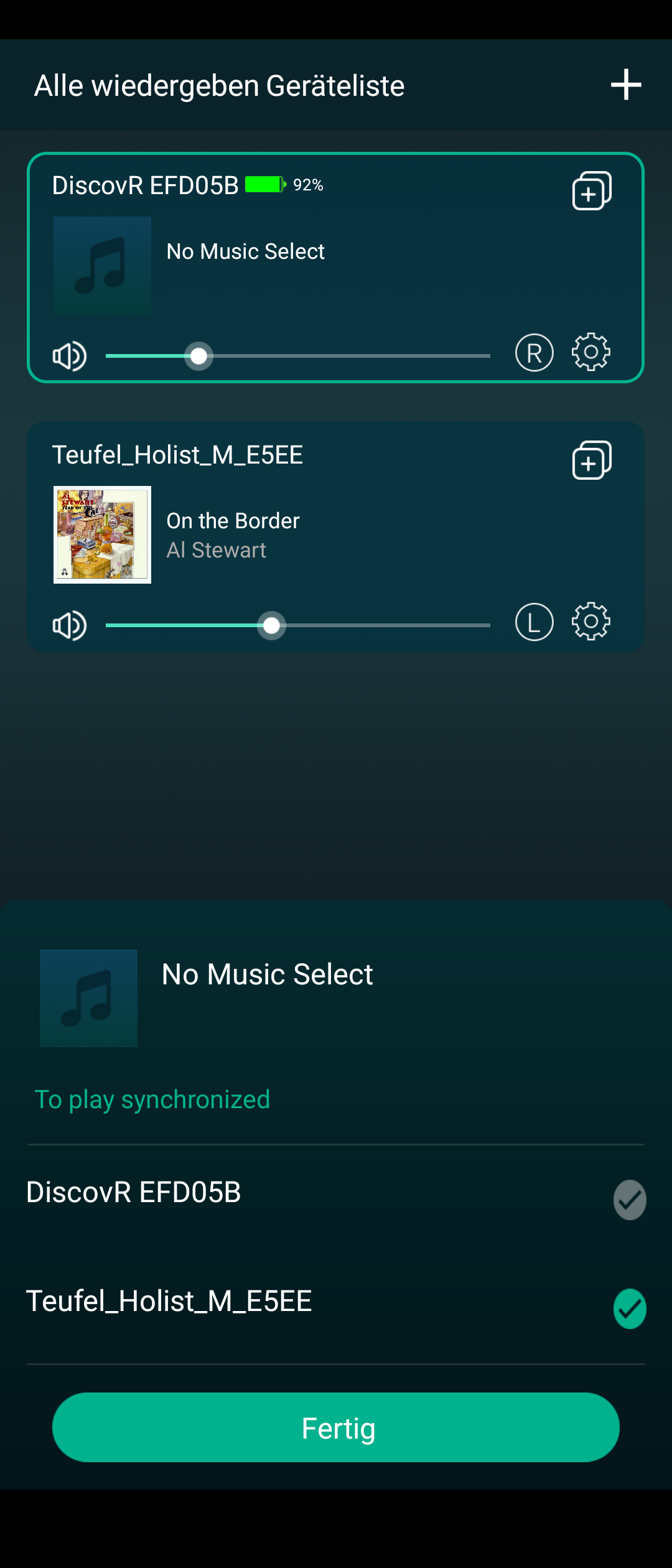Viewport: 672px width, 1568px height.
Task: Mute DiscovR EFD05B speaker volume icon
Action: click(x=69, y=356)
